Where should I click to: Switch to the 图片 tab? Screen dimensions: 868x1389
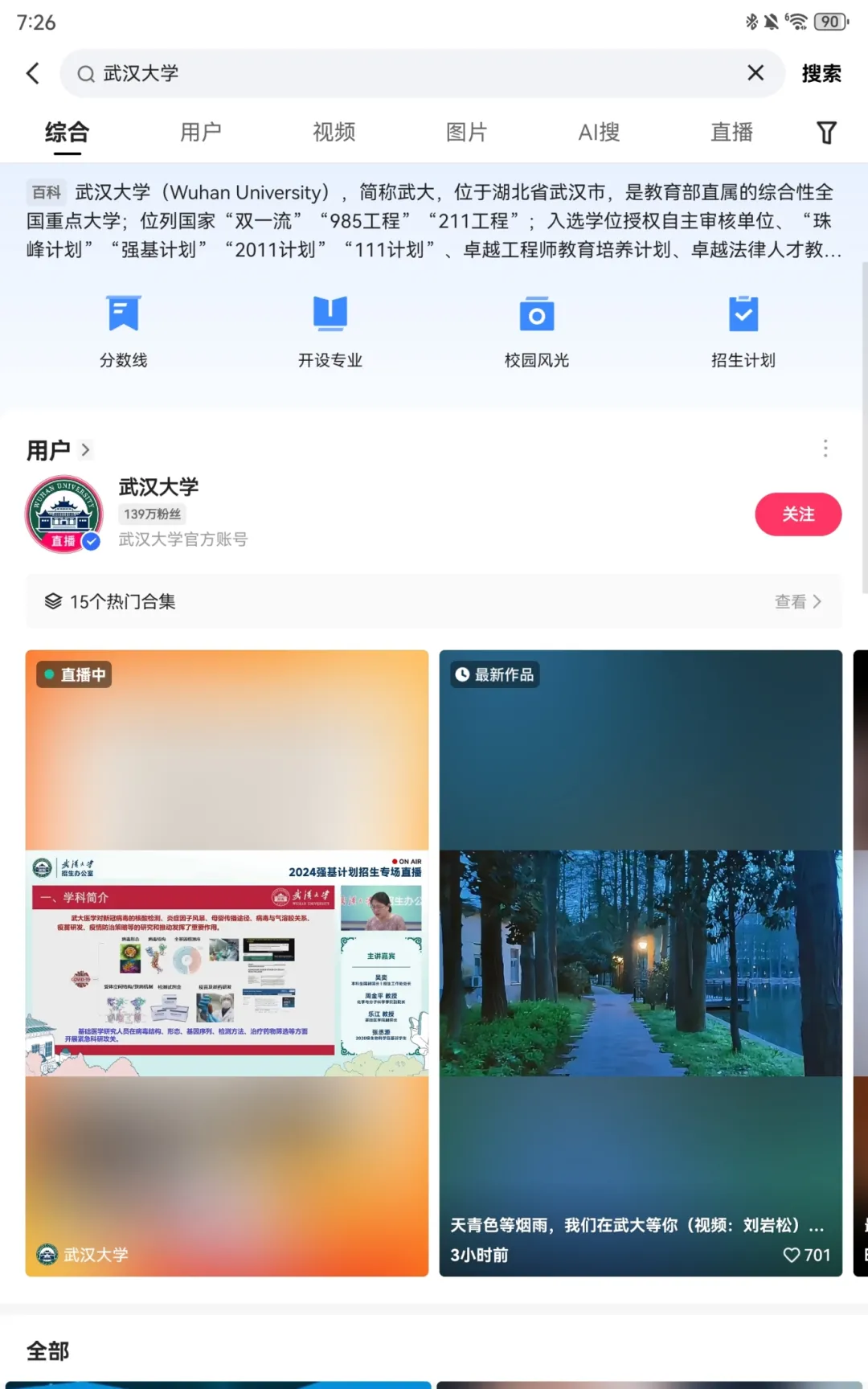point(467,133)
